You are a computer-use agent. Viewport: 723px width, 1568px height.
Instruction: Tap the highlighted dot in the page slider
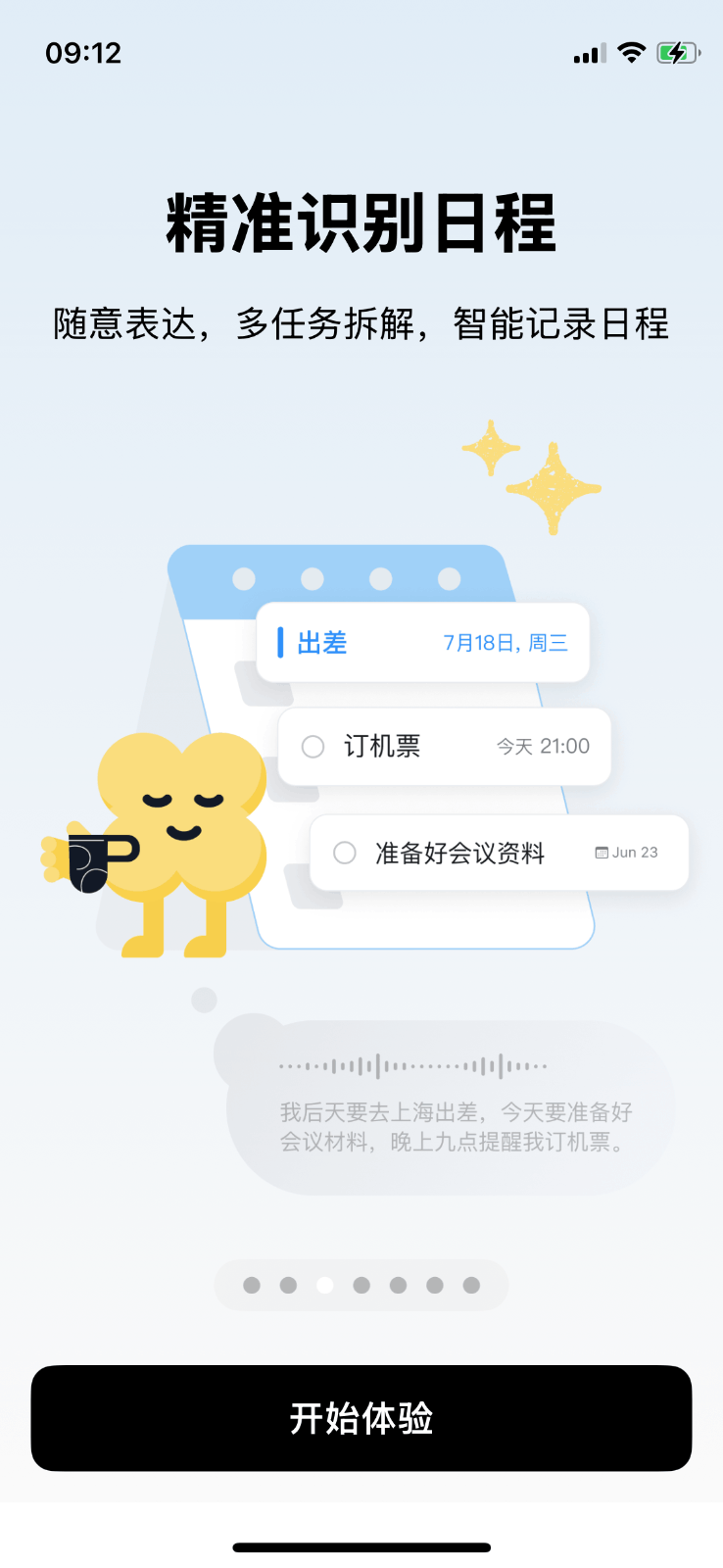(325, 1285)
